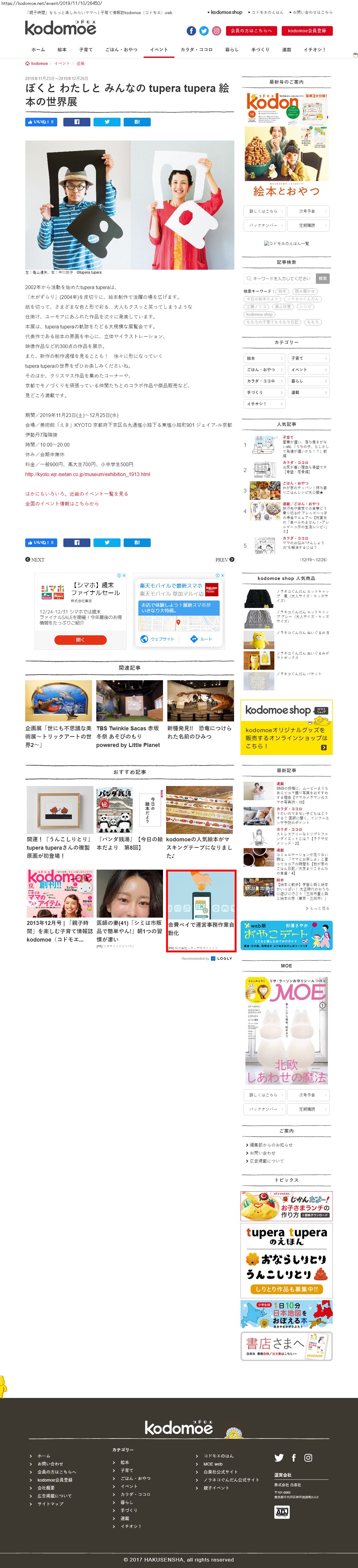The width and height of the screenshot is (358, 1568).
Task: Go to the PREV article
Action: [x=224, y=559]
